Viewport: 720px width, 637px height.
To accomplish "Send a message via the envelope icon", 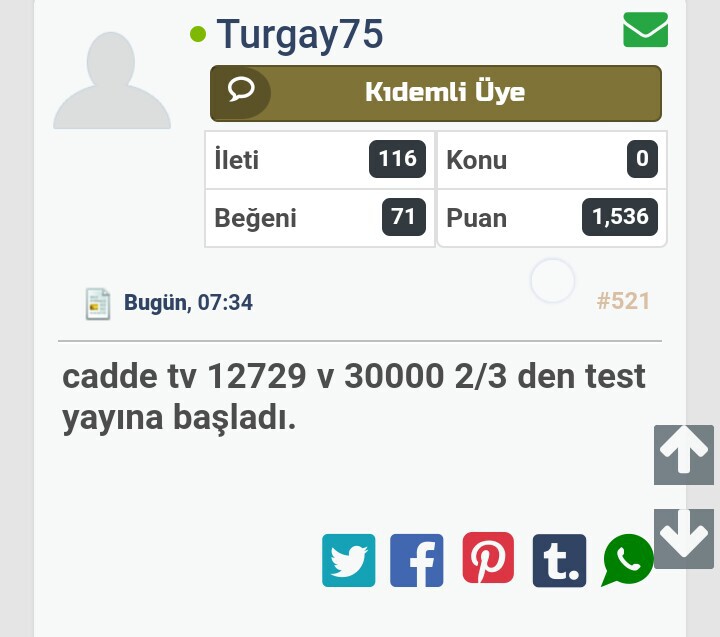I will (x=645, y=30).
